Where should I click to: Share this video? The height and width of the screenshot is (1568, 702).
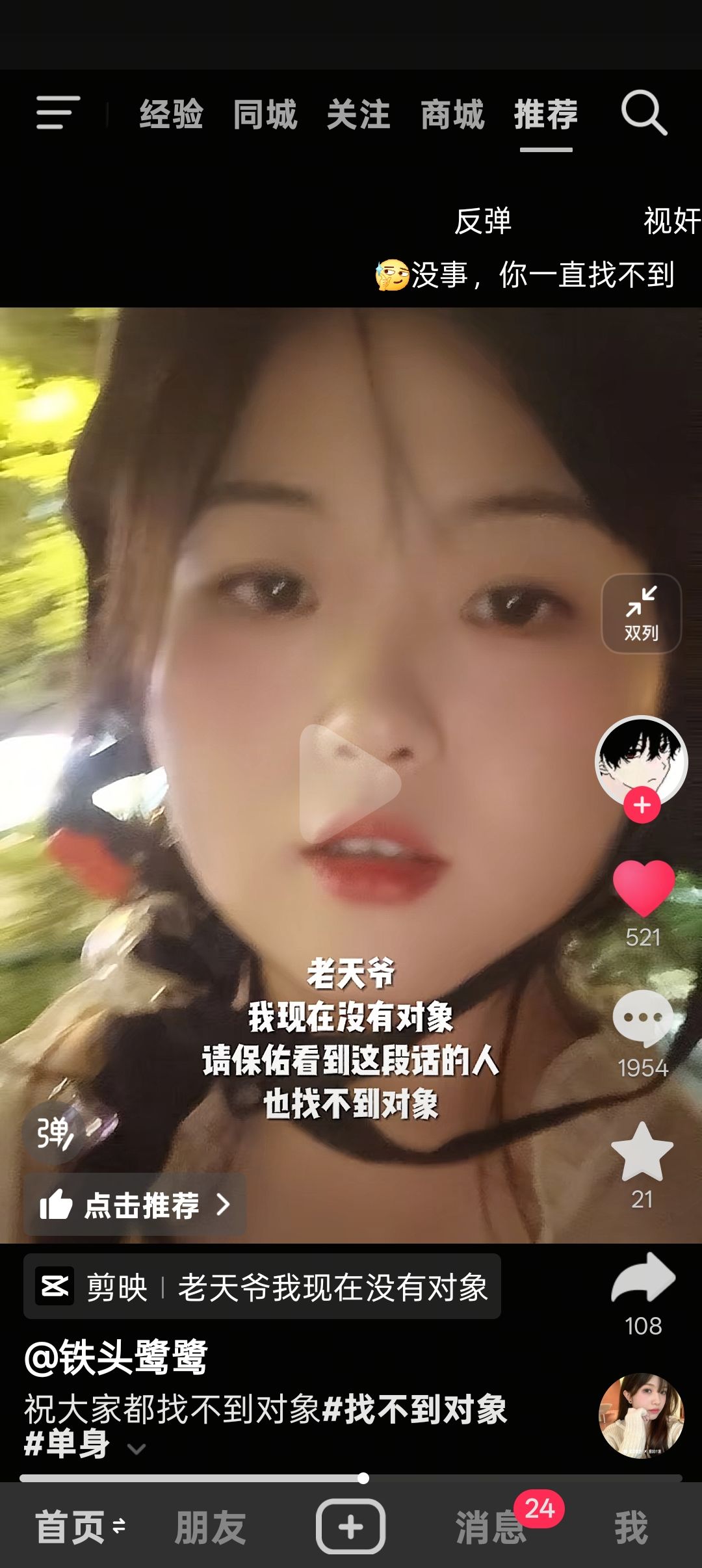(x=643, y=1278)
